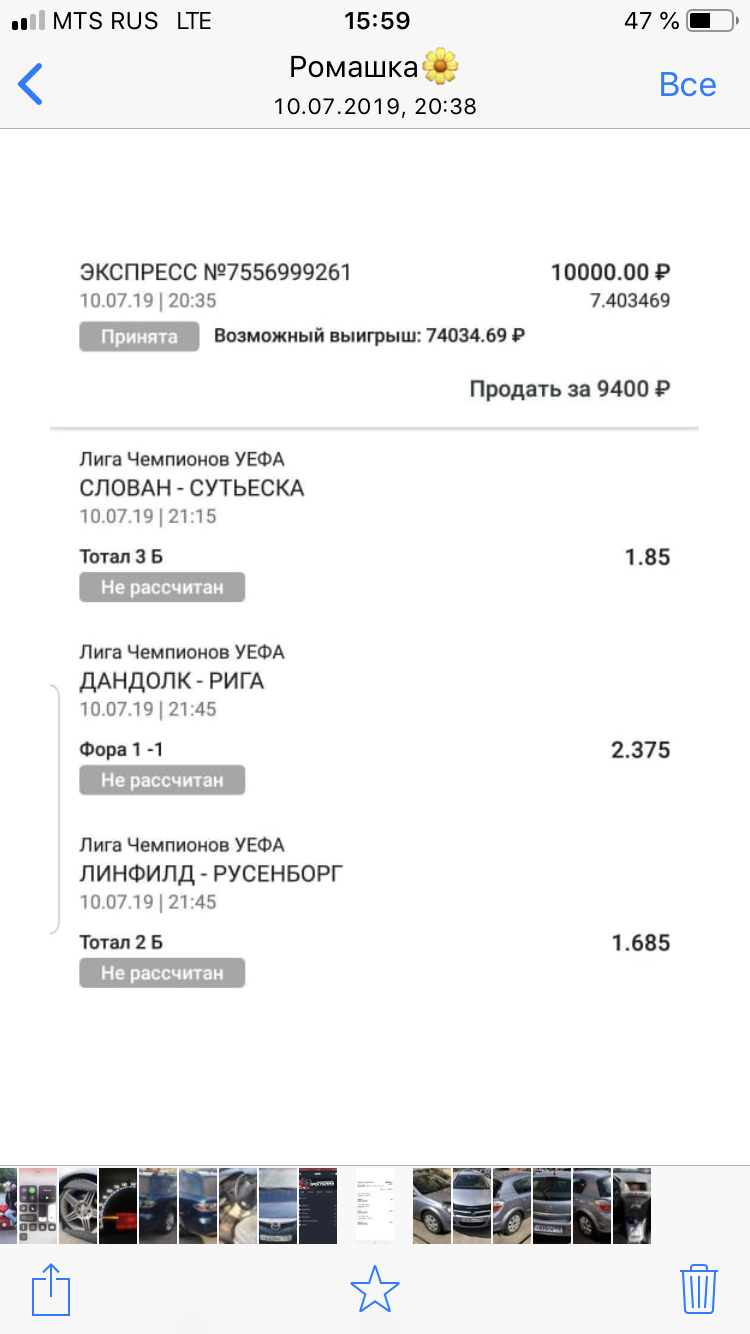Delete this photo with the trash icon
This screenshot has width=750, height=1334.
pyautogui.click(x=698, y=1288)
